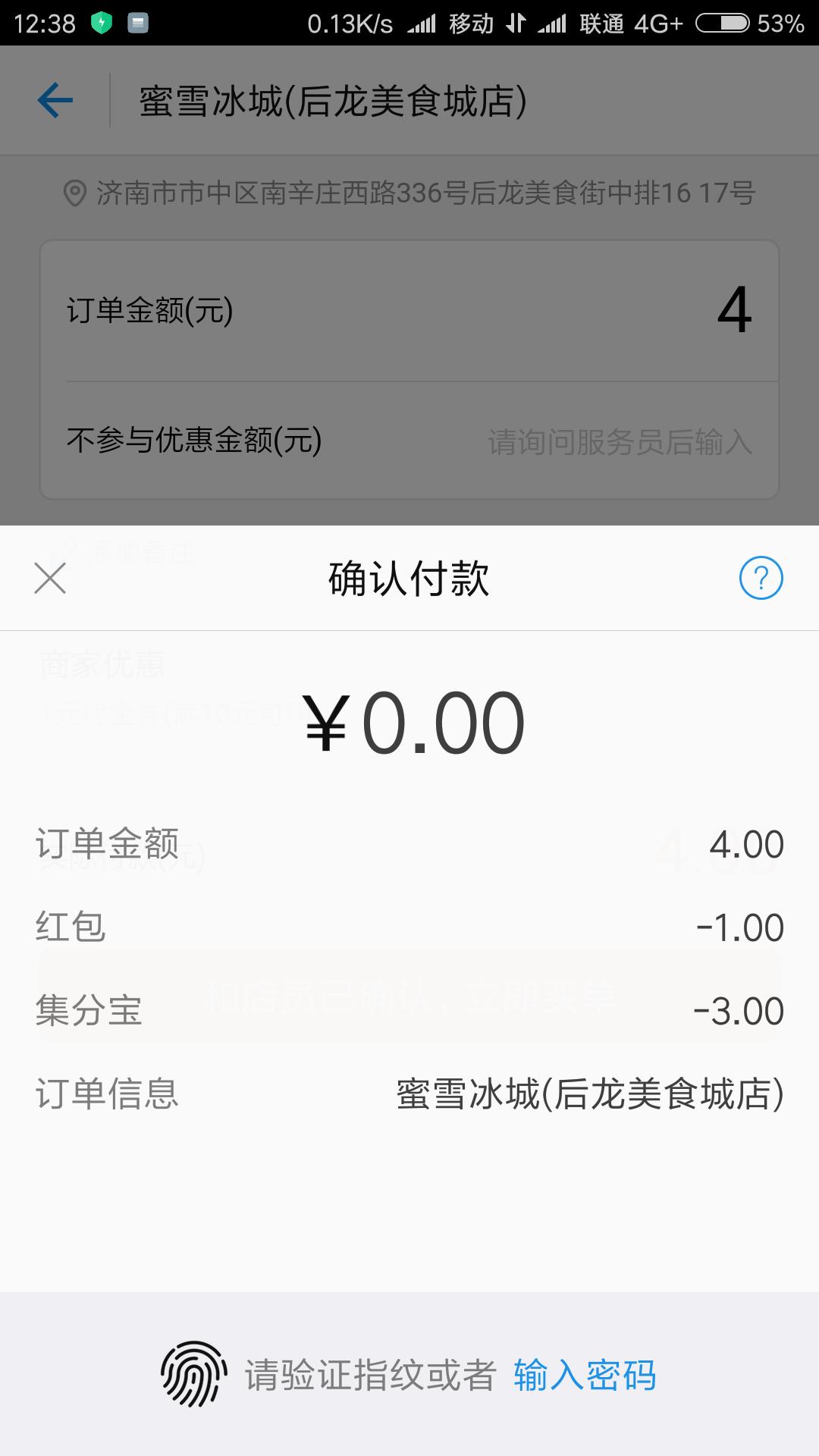The image size is (819, 1456).
Task: Click the green security shield in status bar
Action: [x=99, y=23]
